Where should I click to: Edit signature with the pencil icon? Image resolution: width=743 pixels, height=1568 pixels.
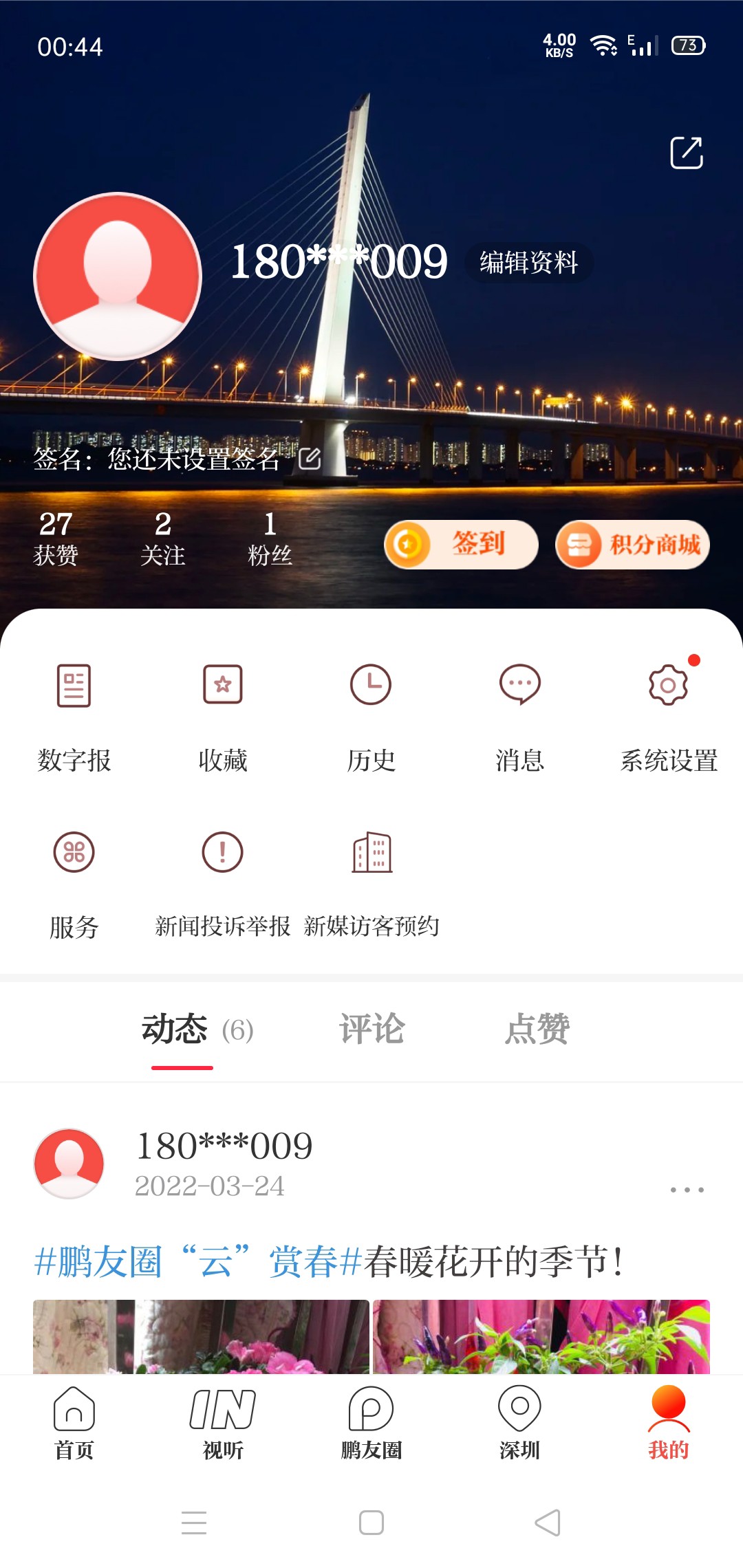(x=310, y=458)
